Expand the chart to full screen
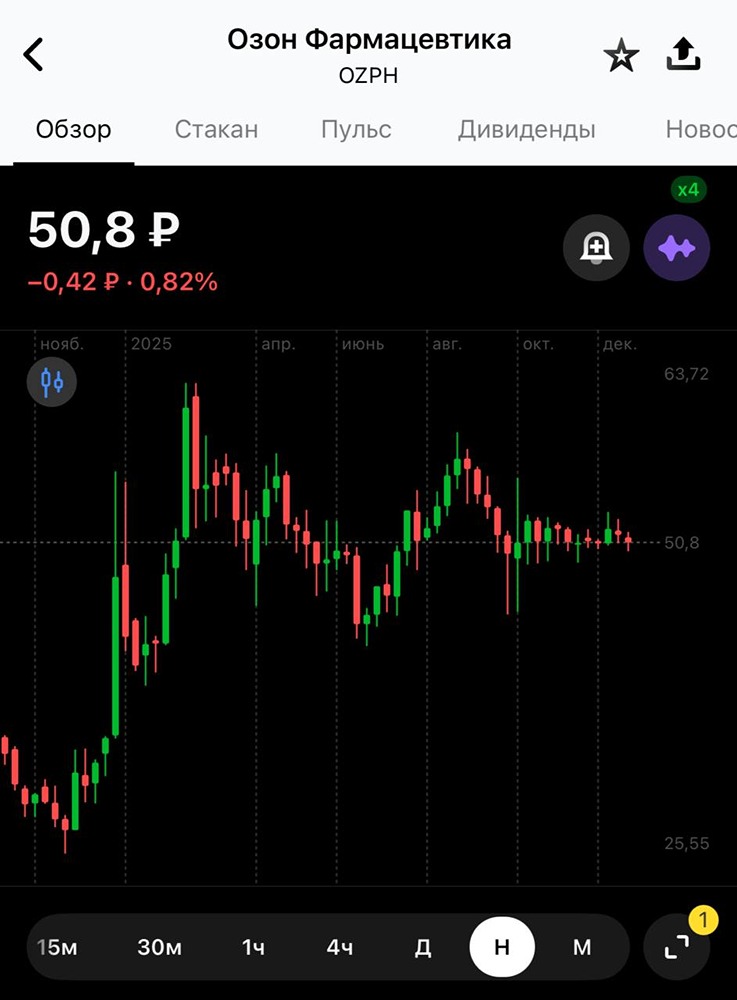 point(677,947)
